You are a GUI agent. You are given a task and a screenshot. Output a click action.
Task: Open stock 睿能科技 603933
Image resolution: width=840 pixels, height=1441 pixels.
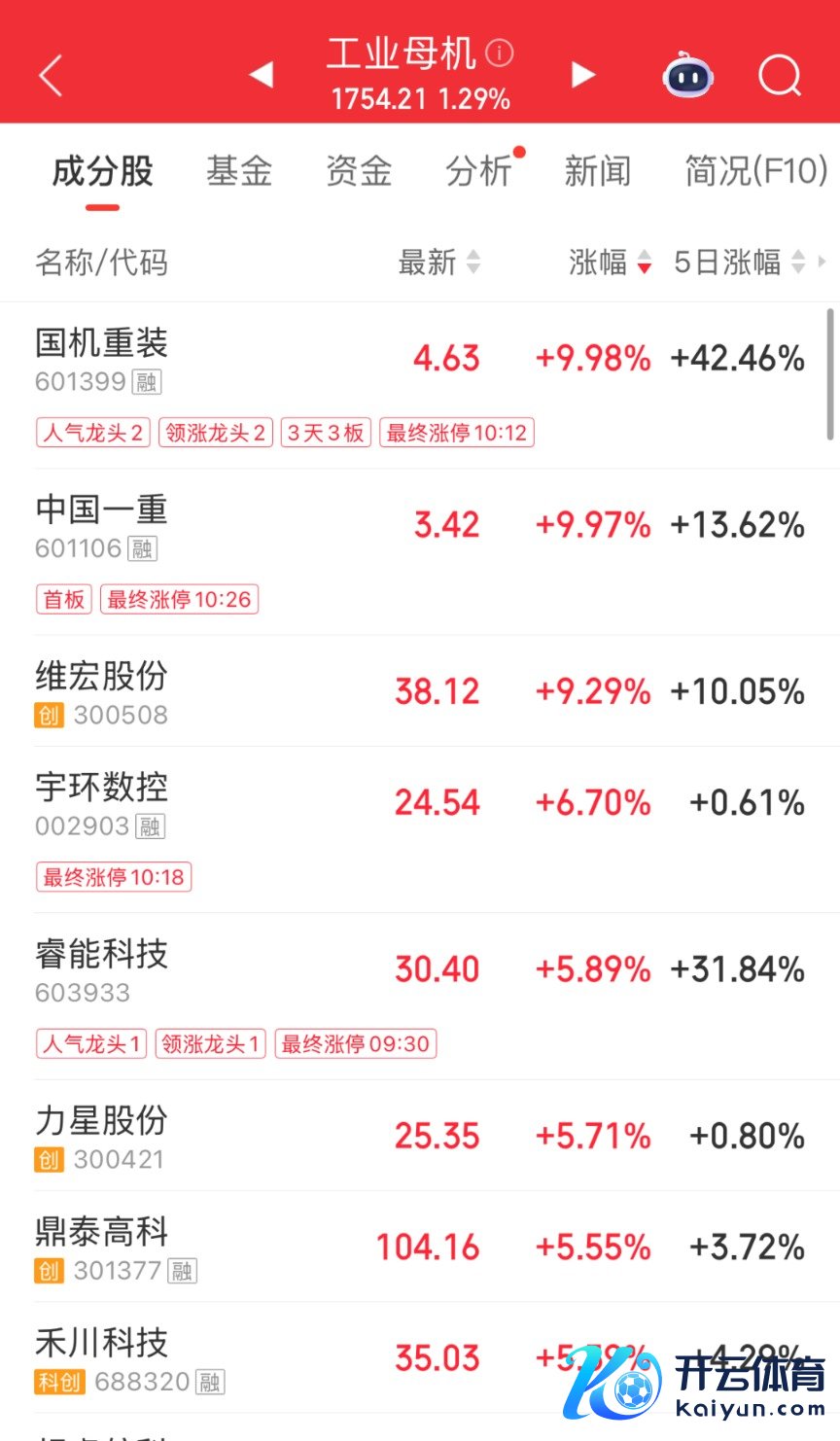(101, 954)
